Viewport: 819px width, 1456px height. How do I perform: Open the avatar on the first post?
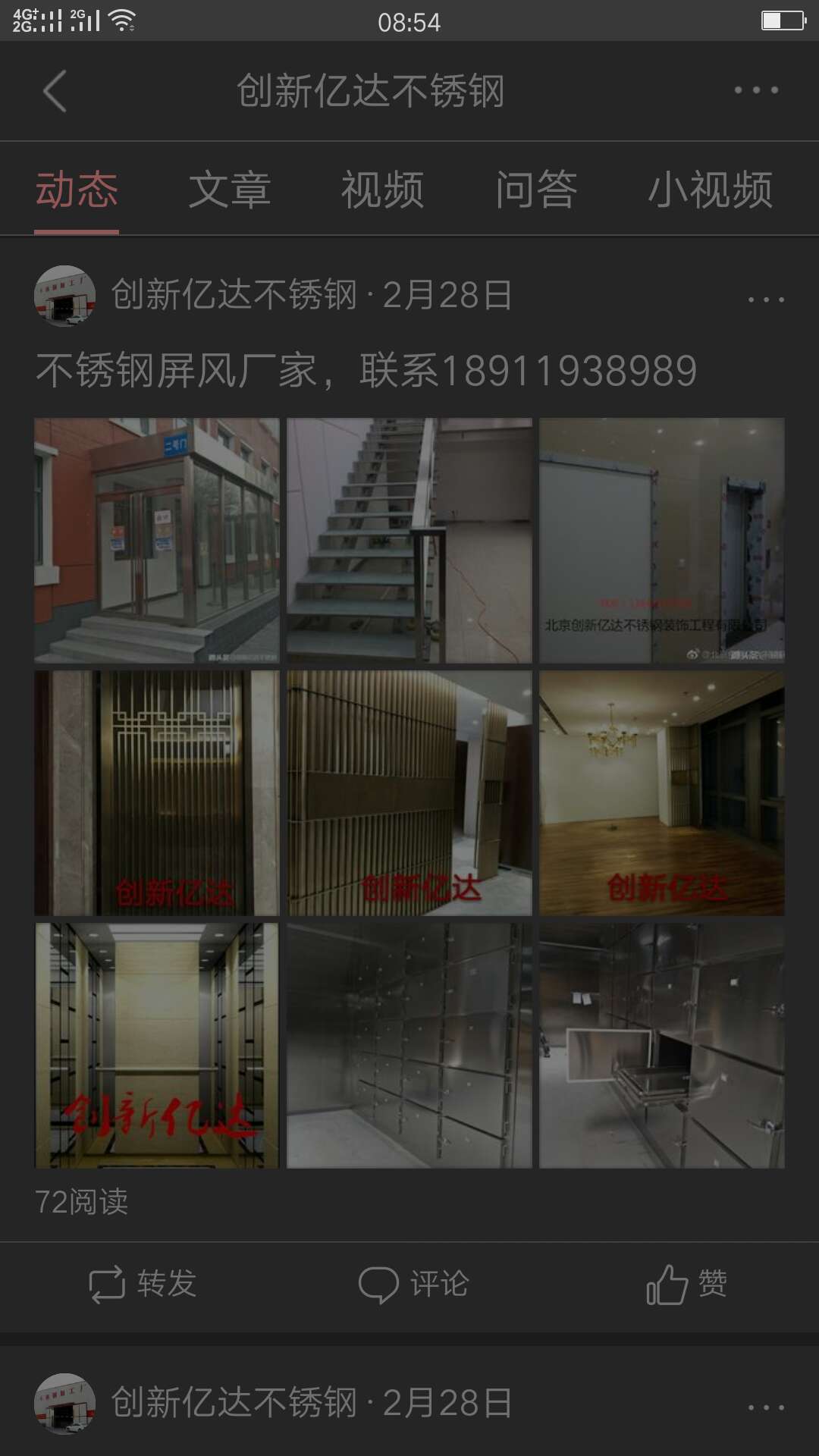[x=64, y=296]
